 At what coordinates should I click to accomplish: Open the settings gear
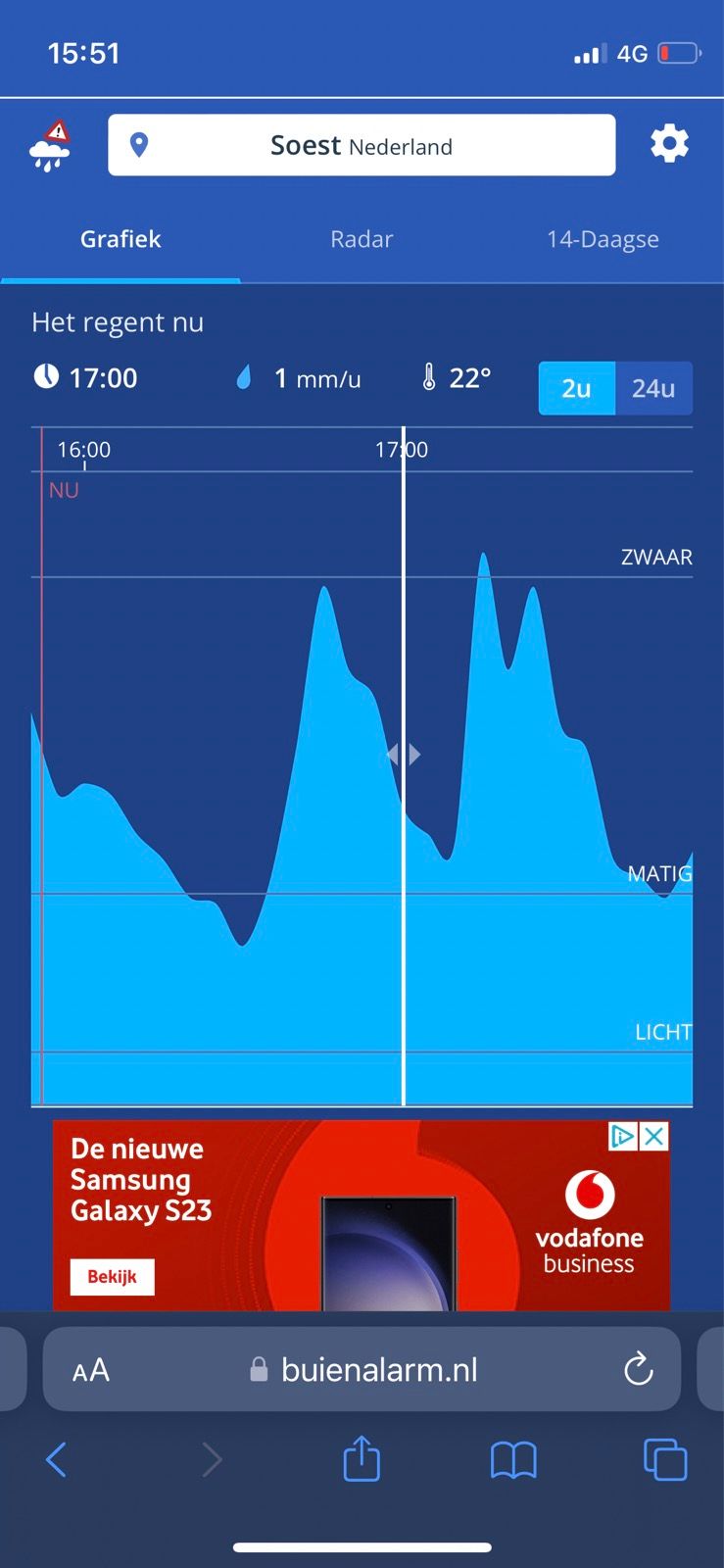click(x=670, y=144)
